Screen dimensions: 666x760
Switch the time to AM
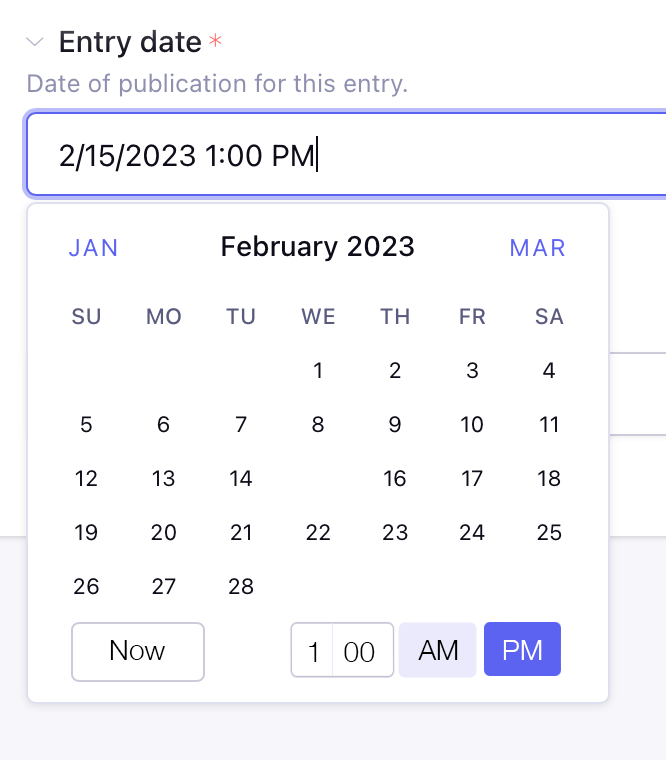(438, 649)
